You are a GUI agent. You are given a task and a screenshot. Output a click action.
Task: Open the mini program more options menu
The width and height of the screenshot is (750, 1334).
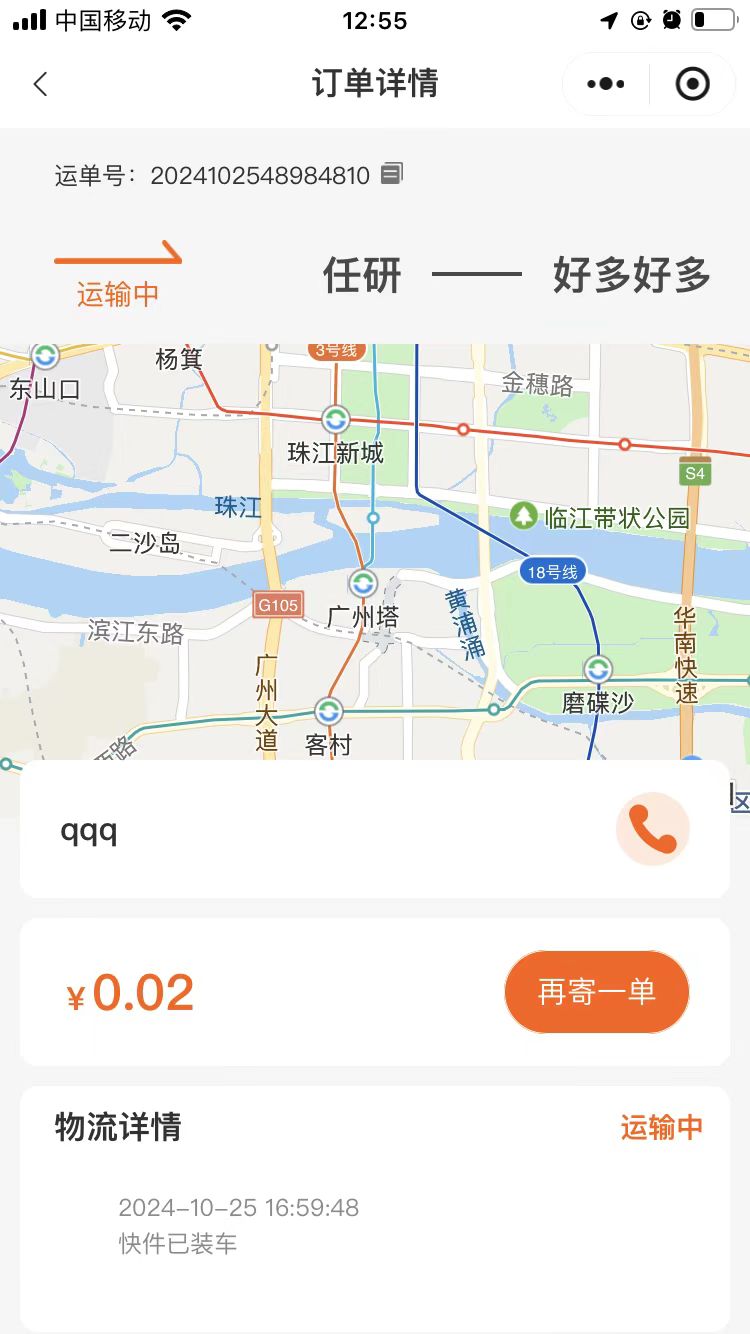click(x=606, y=84)
